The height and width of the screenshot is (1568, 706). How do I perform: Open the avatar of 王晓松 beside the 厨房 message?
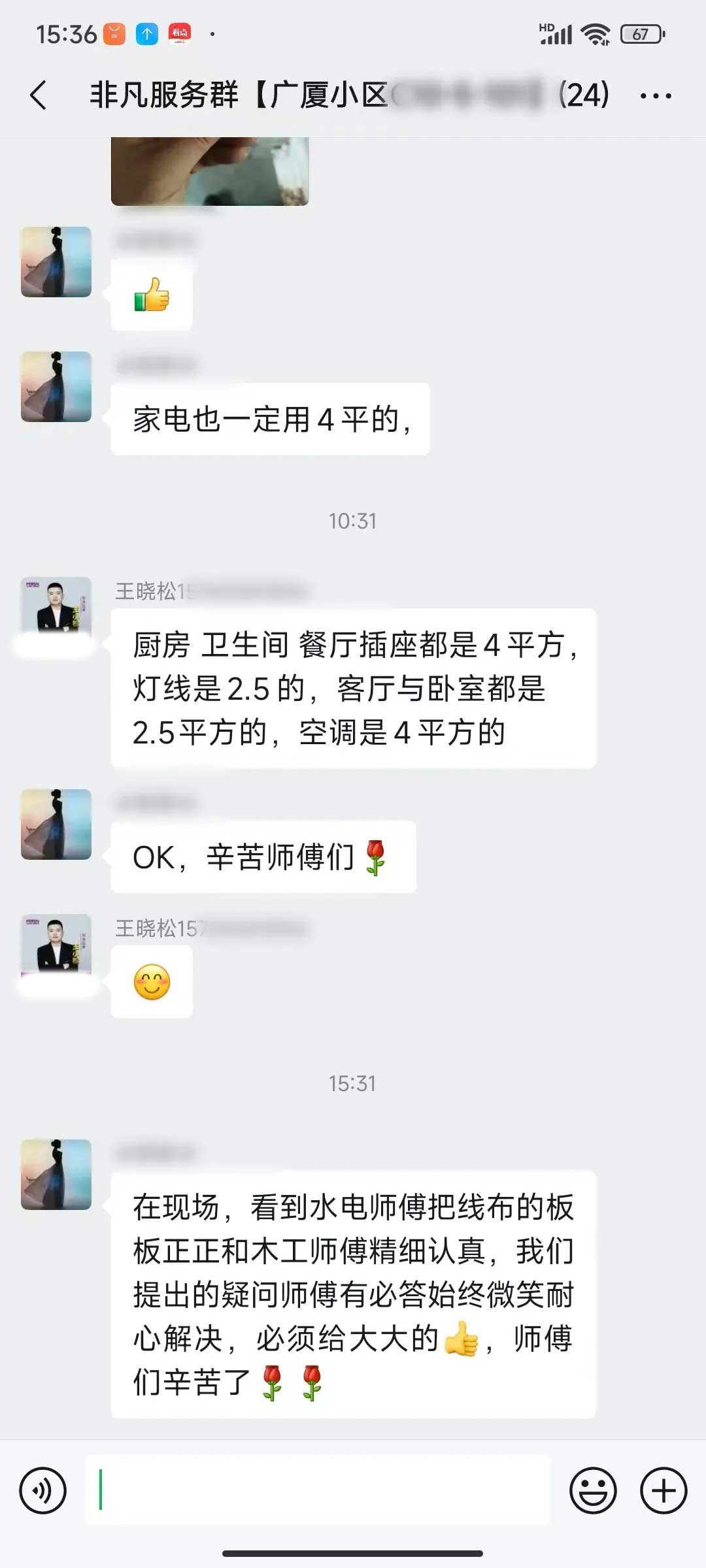(56, 606)
